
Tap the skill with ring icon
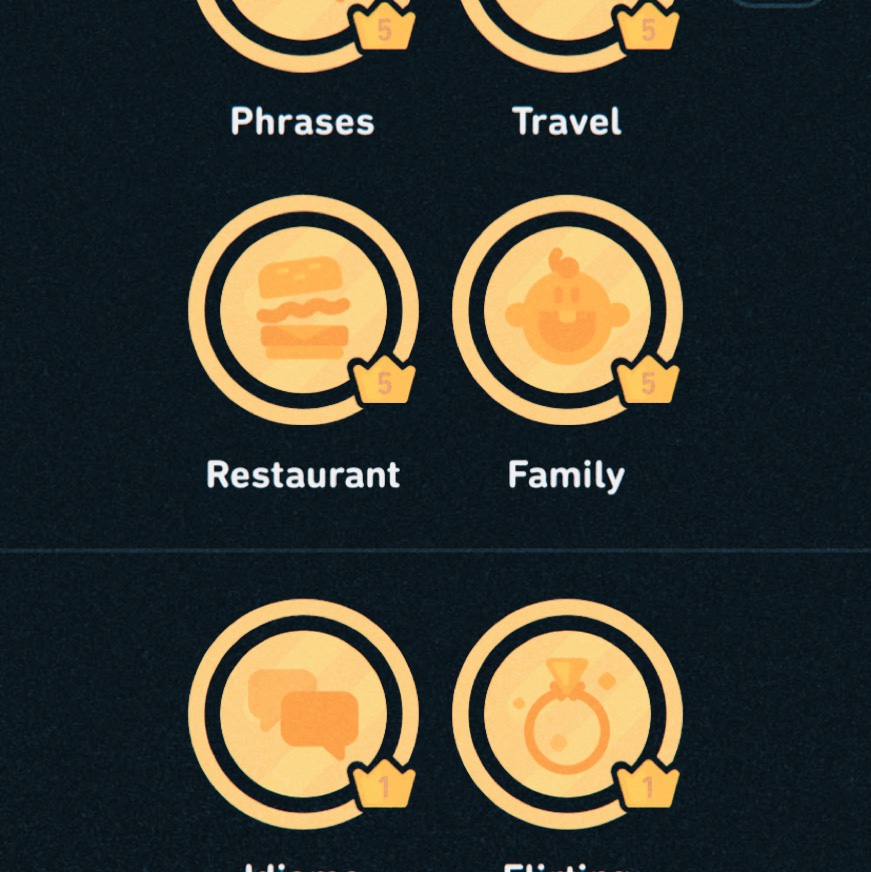click(x=567, y=714)
